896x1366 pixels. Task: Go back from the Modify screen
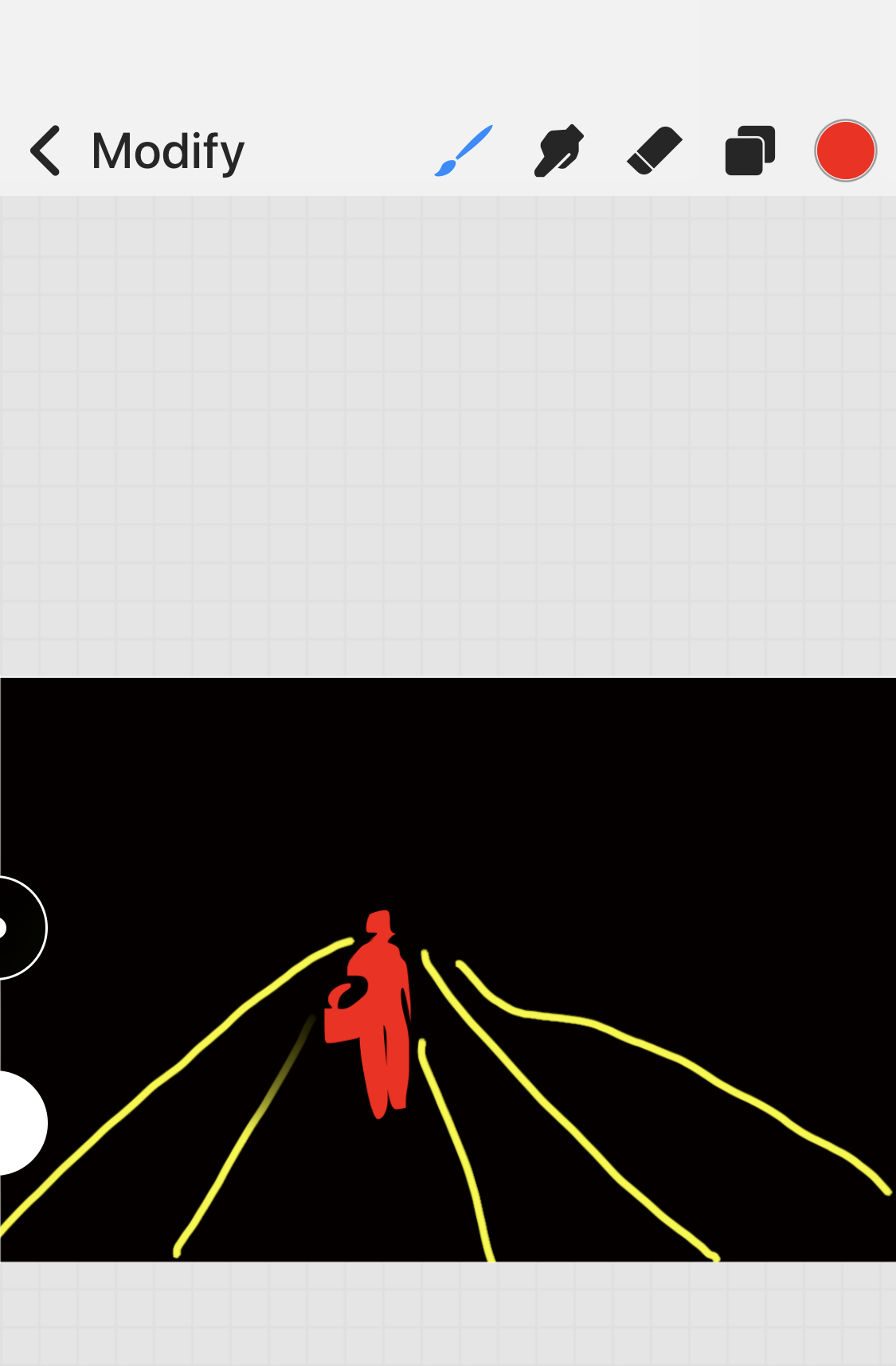(x=45, y=151)
